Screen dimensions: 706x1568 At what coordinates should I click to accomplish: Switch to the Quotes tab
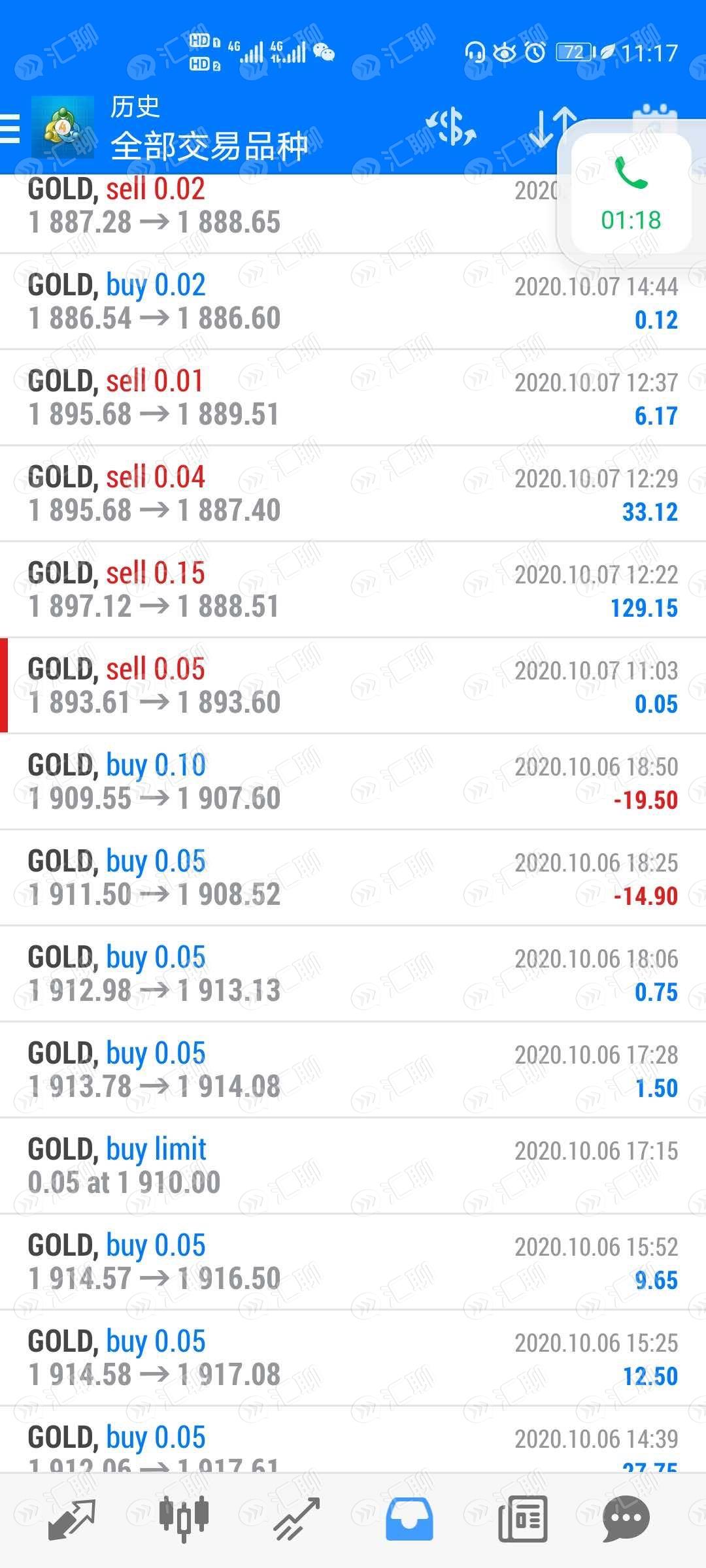tap(72, 1519)
